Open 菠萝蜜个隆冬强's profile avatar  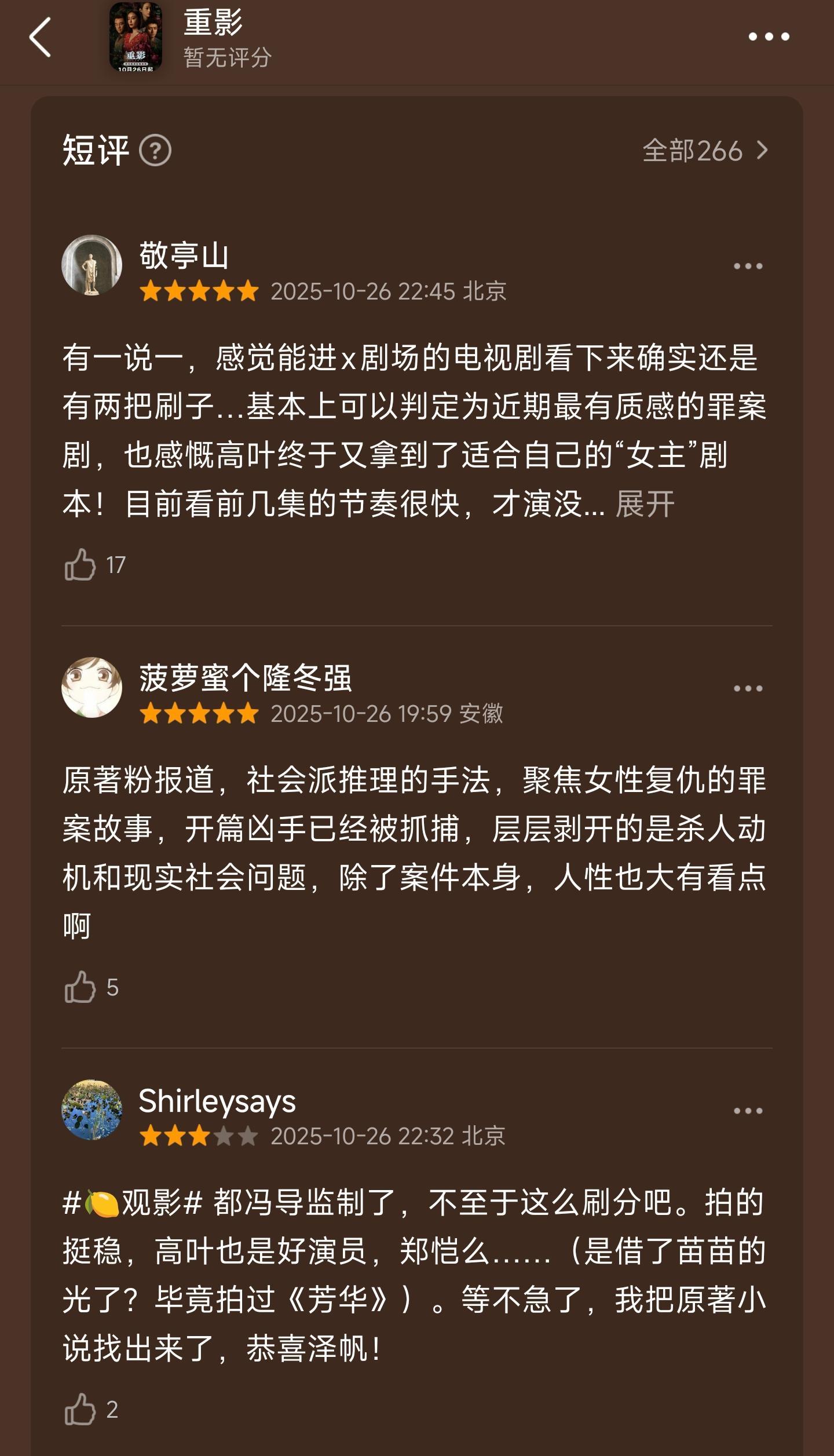click(x=92, y=688)
